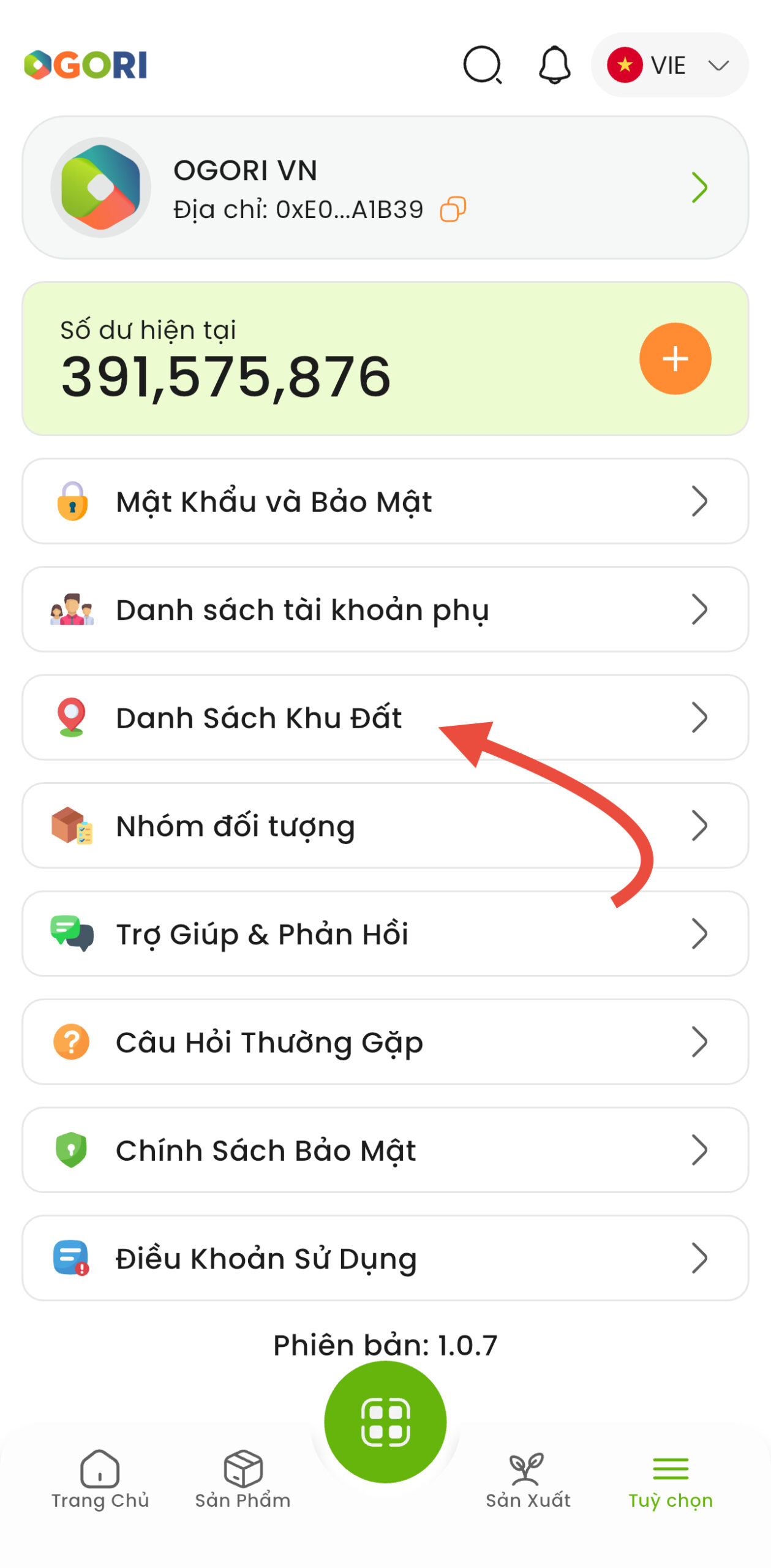Open Mật Khẩu và Bảo Mật
This screenshot has height=1568, width=771.
click(x=385, y=502)
